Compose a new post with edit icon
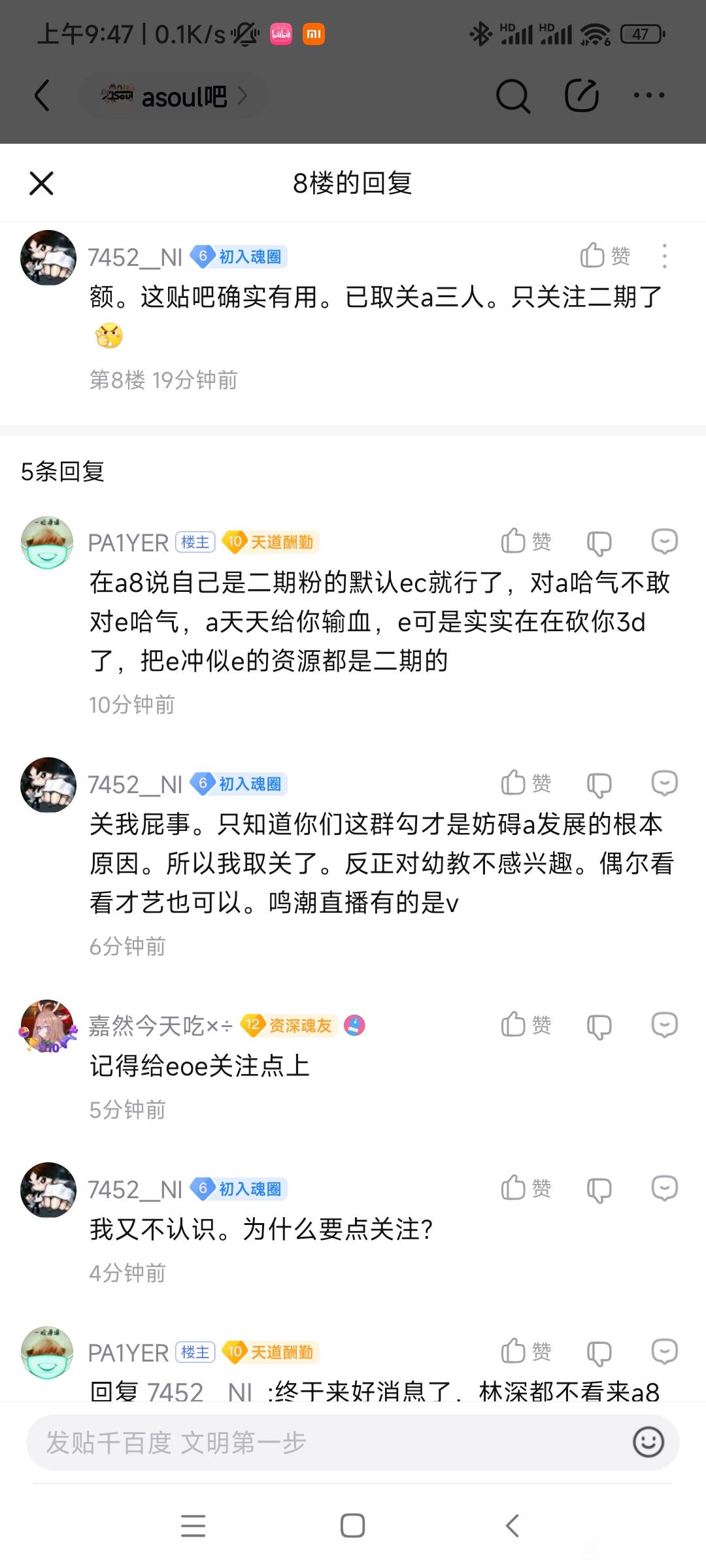Image resolution: width=706 pixels, height=1568 pixels. click(x=581, y=96)
